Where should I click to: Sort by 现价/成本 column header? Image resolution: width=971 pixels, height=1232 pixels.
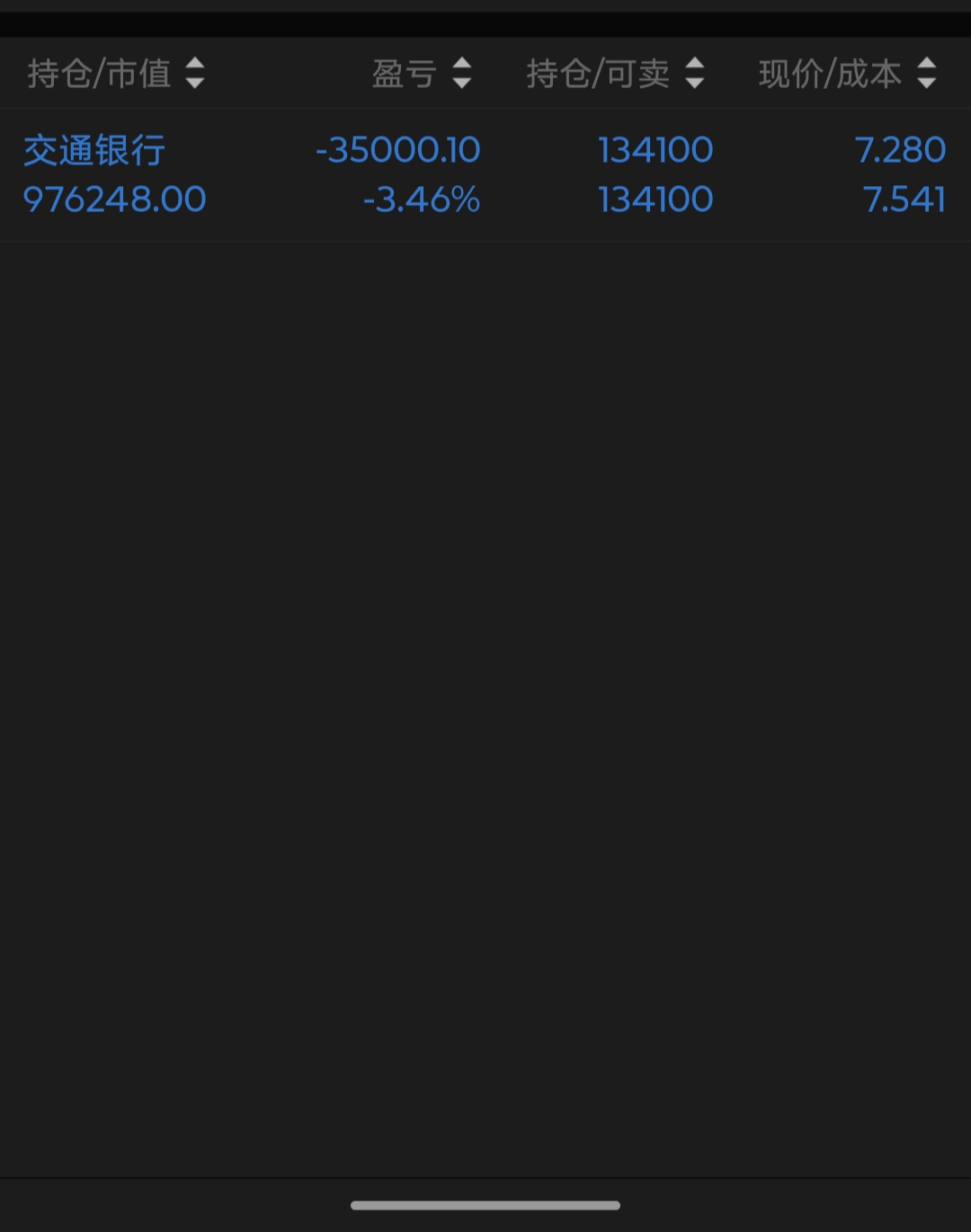(x=847, y=74)
